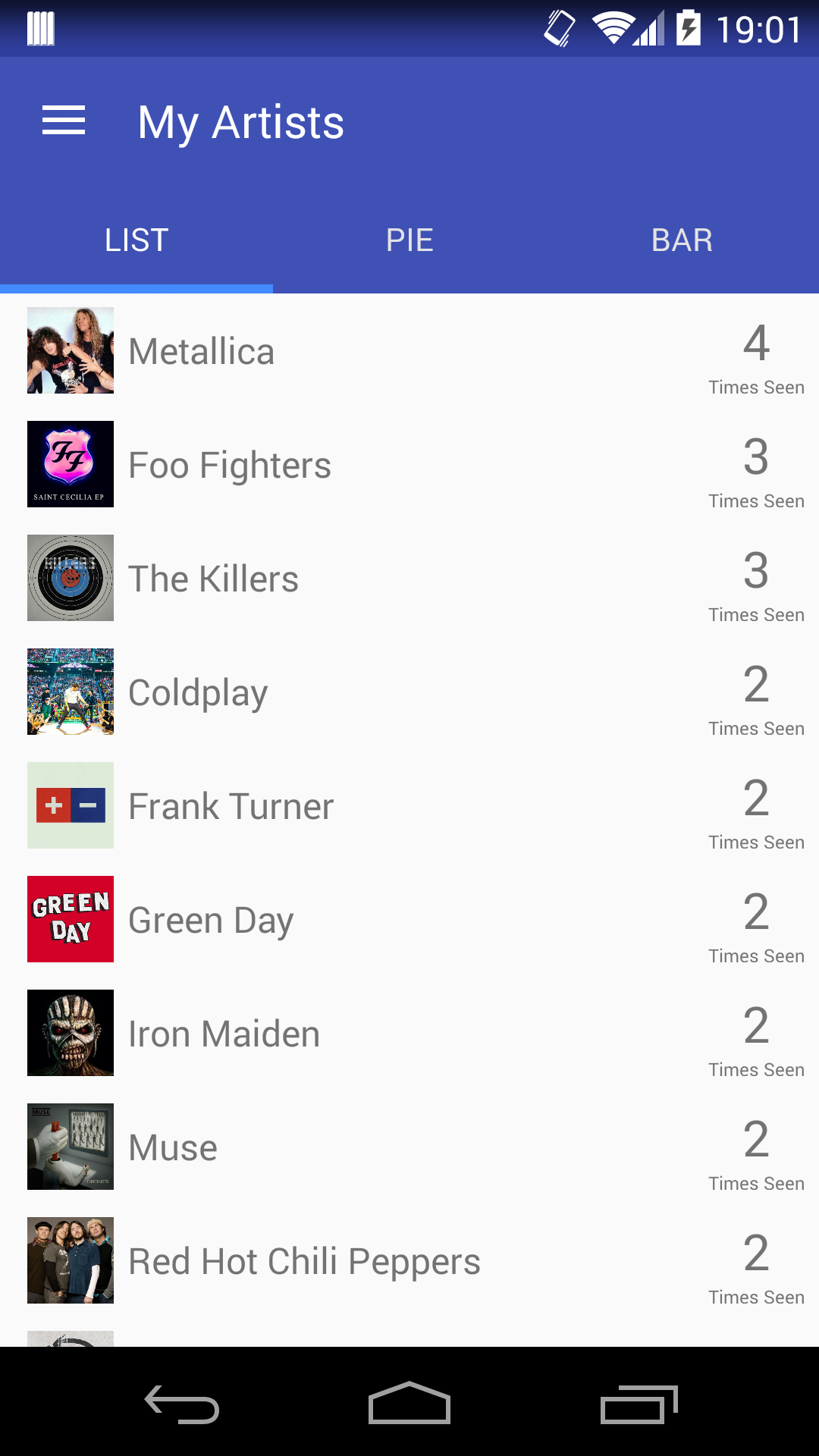
Task: Switch to the PIE tab
Action: pyautogui.click(x=409, y=240)
